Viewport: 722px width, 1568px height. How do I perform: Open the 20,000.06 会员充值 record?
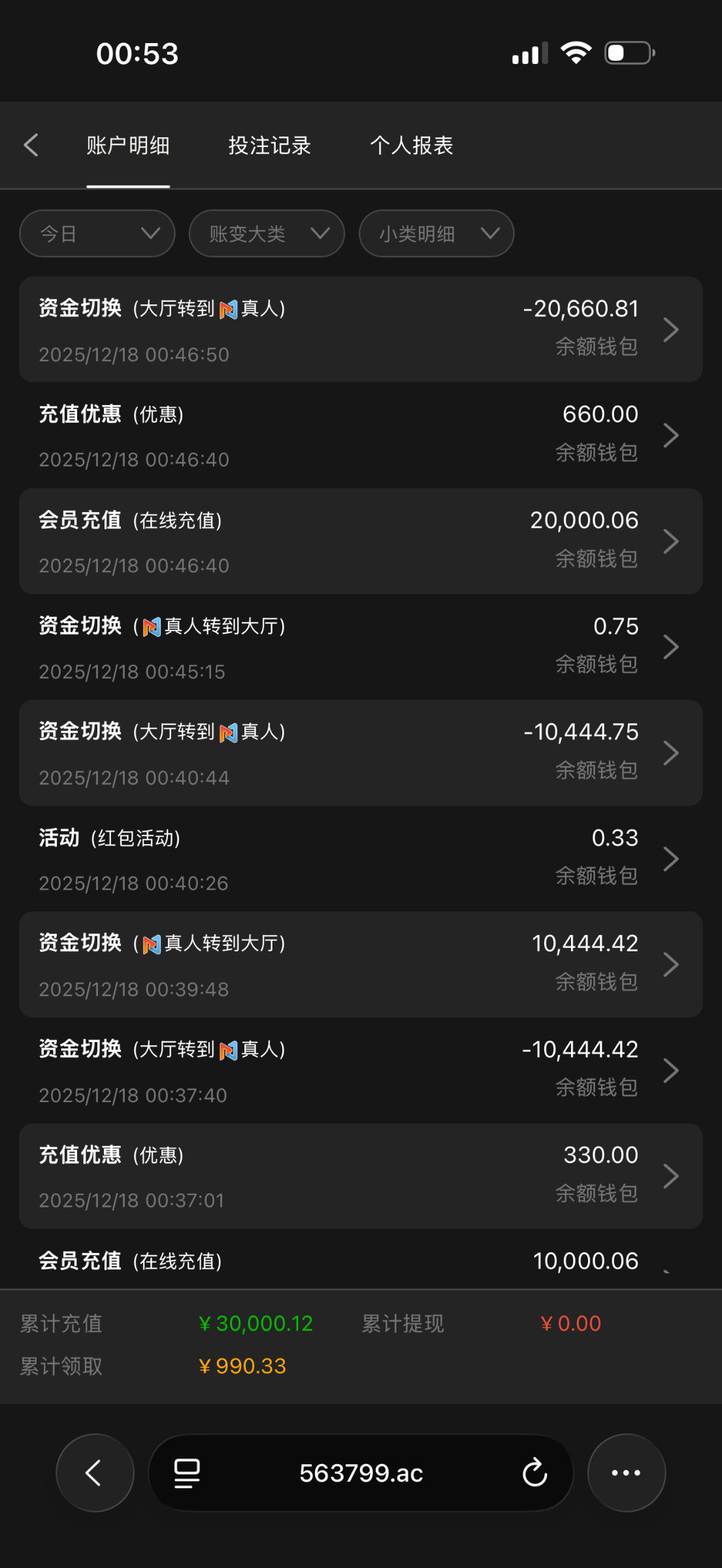(x=361, y=541)
